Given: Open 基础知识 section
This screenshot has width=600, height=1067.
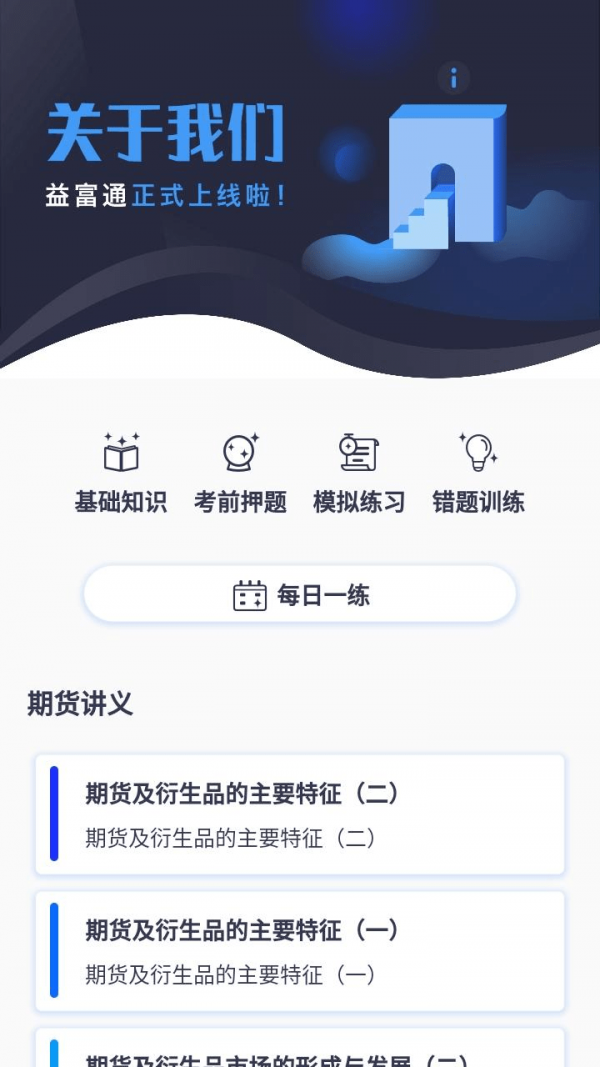Looking at the screenshot, I should 121,473.
